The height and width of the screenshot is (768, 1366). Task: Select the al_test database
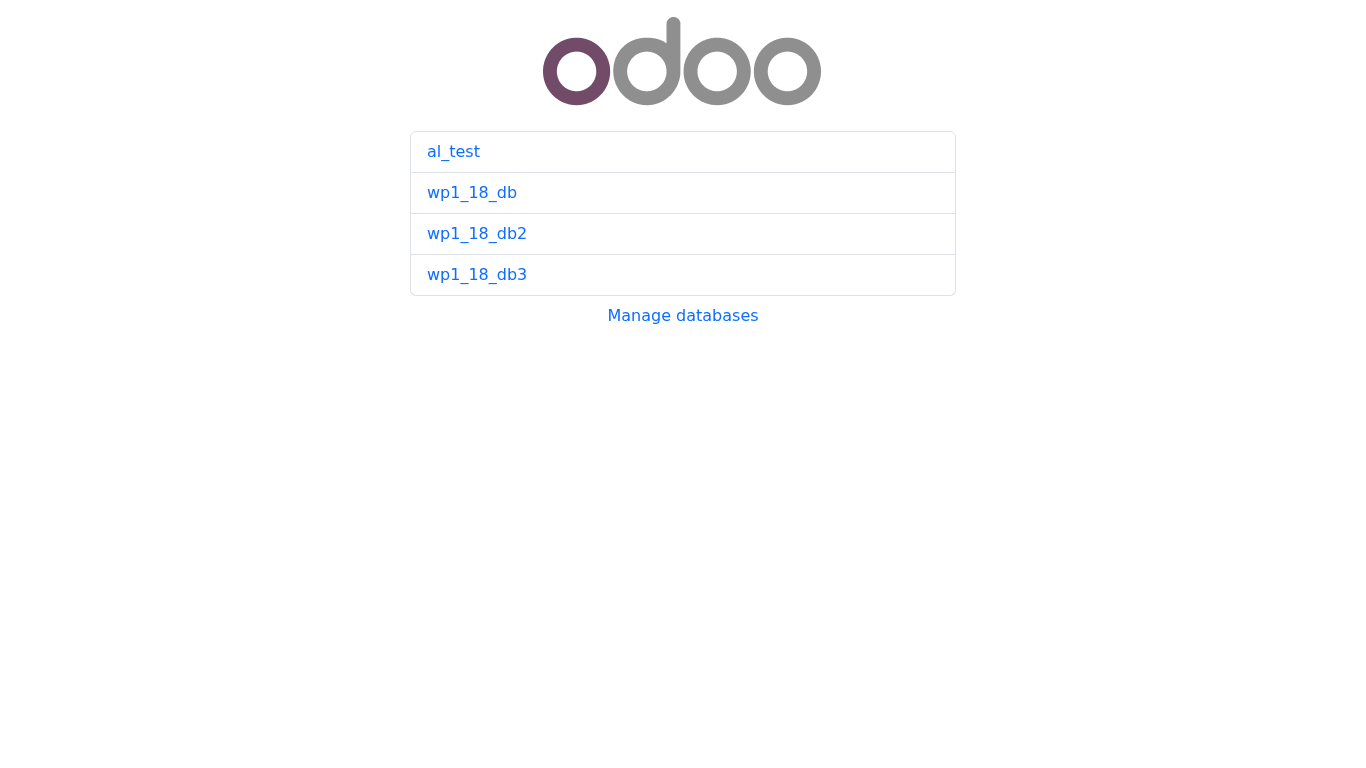pos(454,152)
